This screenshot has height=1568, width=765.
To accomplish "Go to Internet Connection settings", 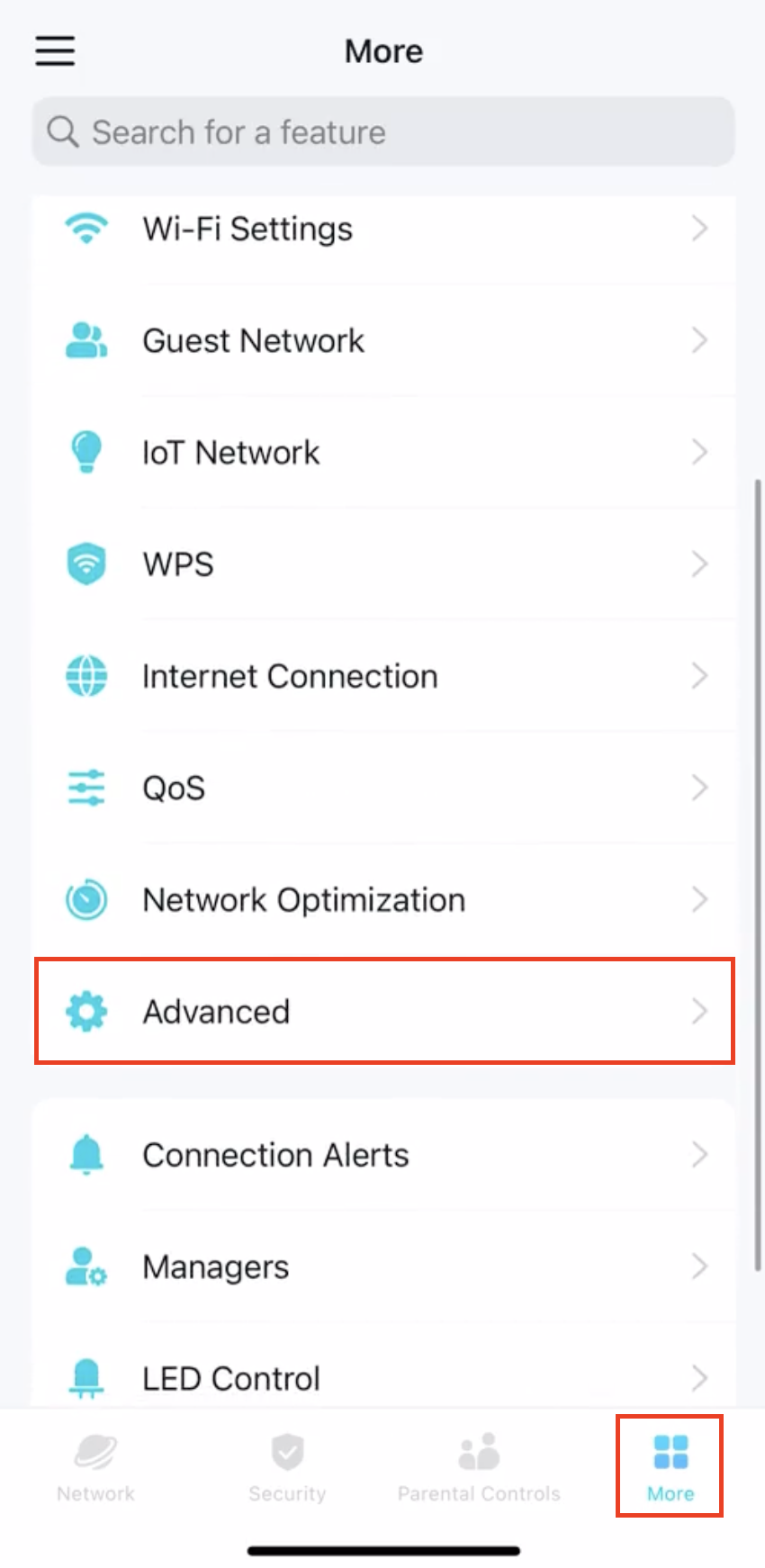I will 383,676.
